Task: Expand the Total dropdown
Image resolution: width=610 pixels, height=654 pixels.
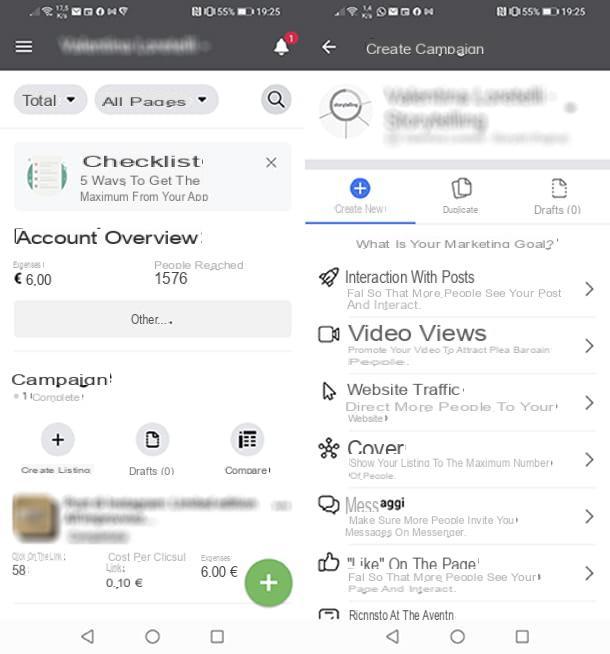Action: pyautogui.click(x=49, y=100)
